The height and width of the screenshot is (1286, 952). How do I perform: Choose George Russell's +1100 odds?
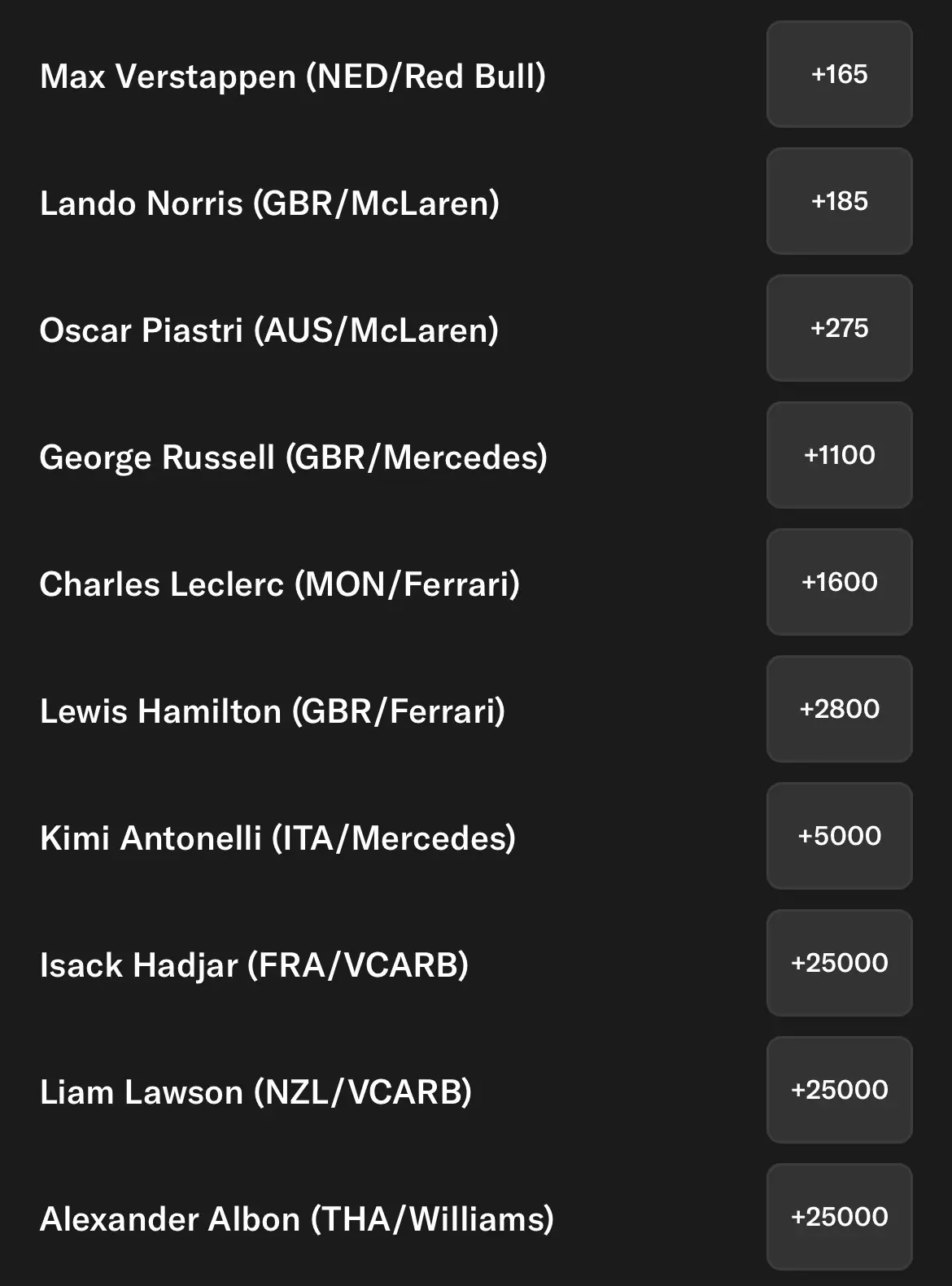tap(839, 455)
